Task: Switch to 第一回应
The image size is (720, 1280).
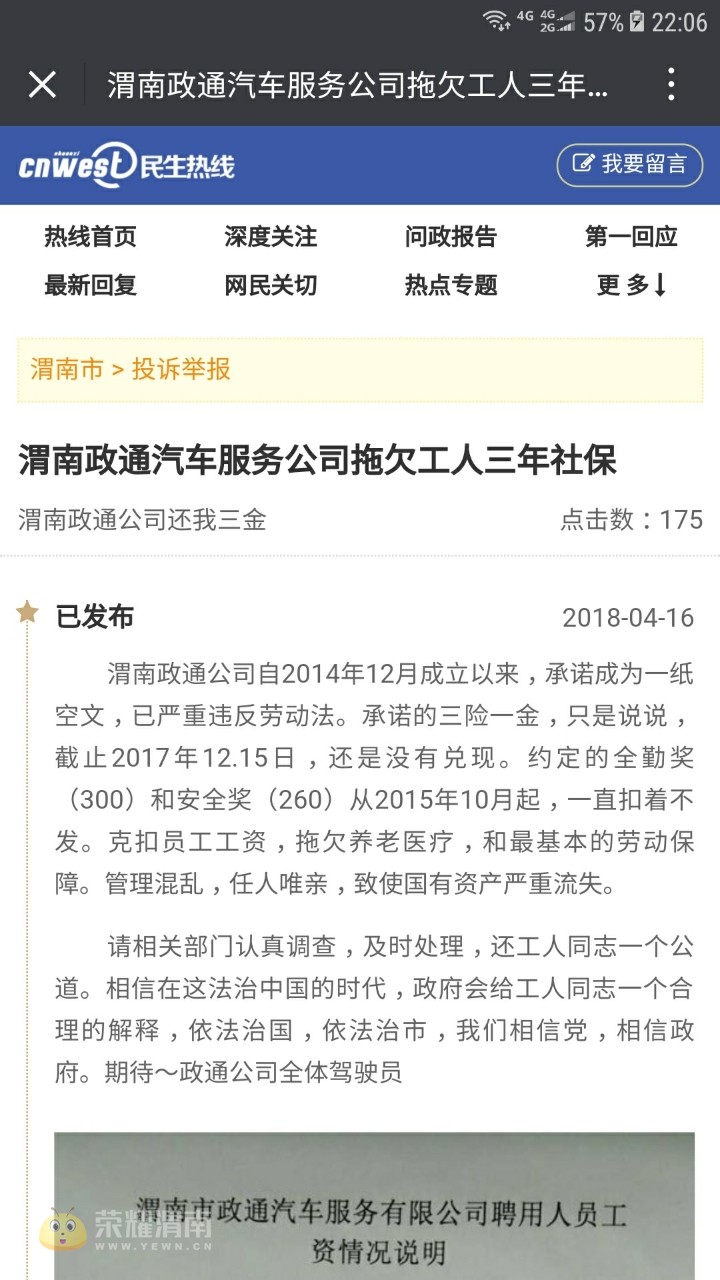Action: (631, 237)
